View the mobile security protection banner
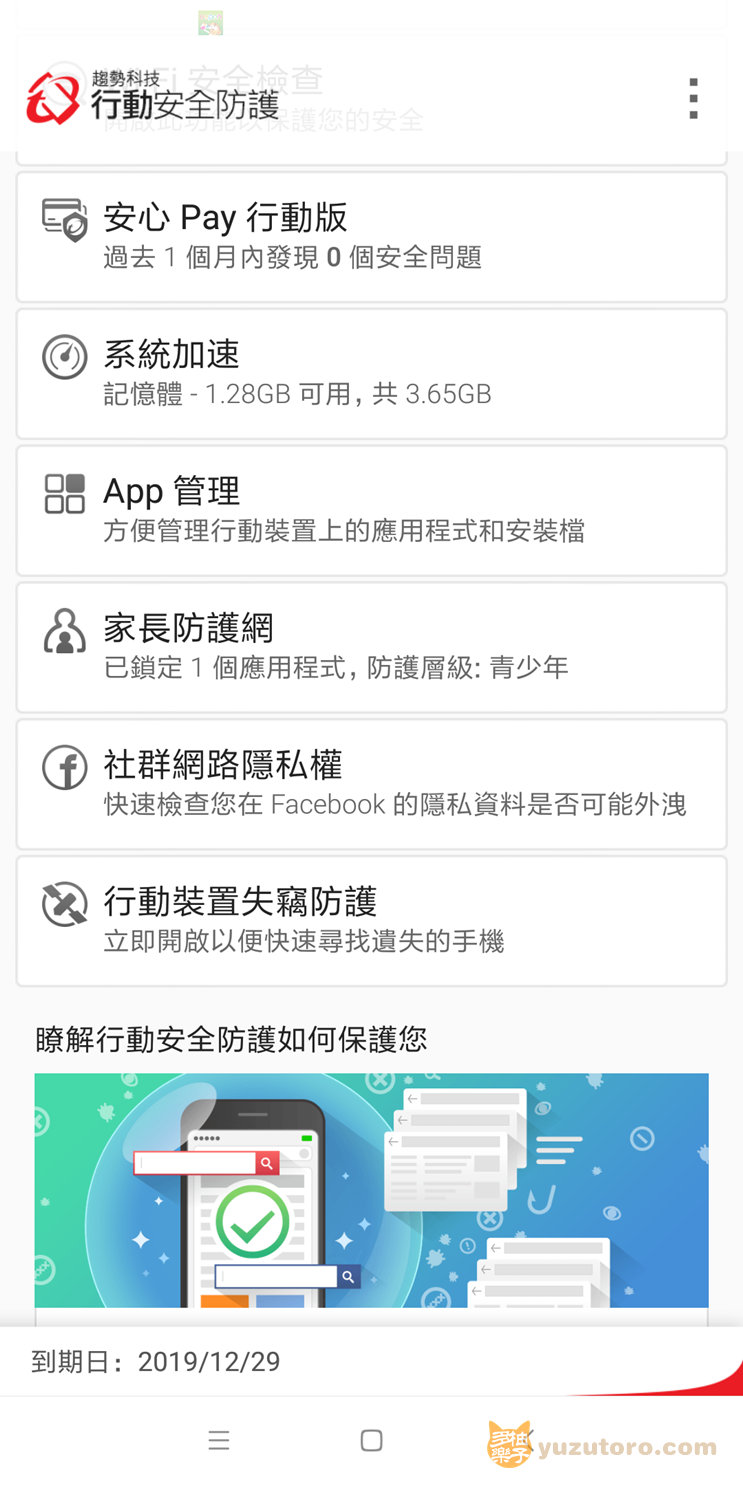Viewport: 743px width, 1485px height. point(371,1190)
